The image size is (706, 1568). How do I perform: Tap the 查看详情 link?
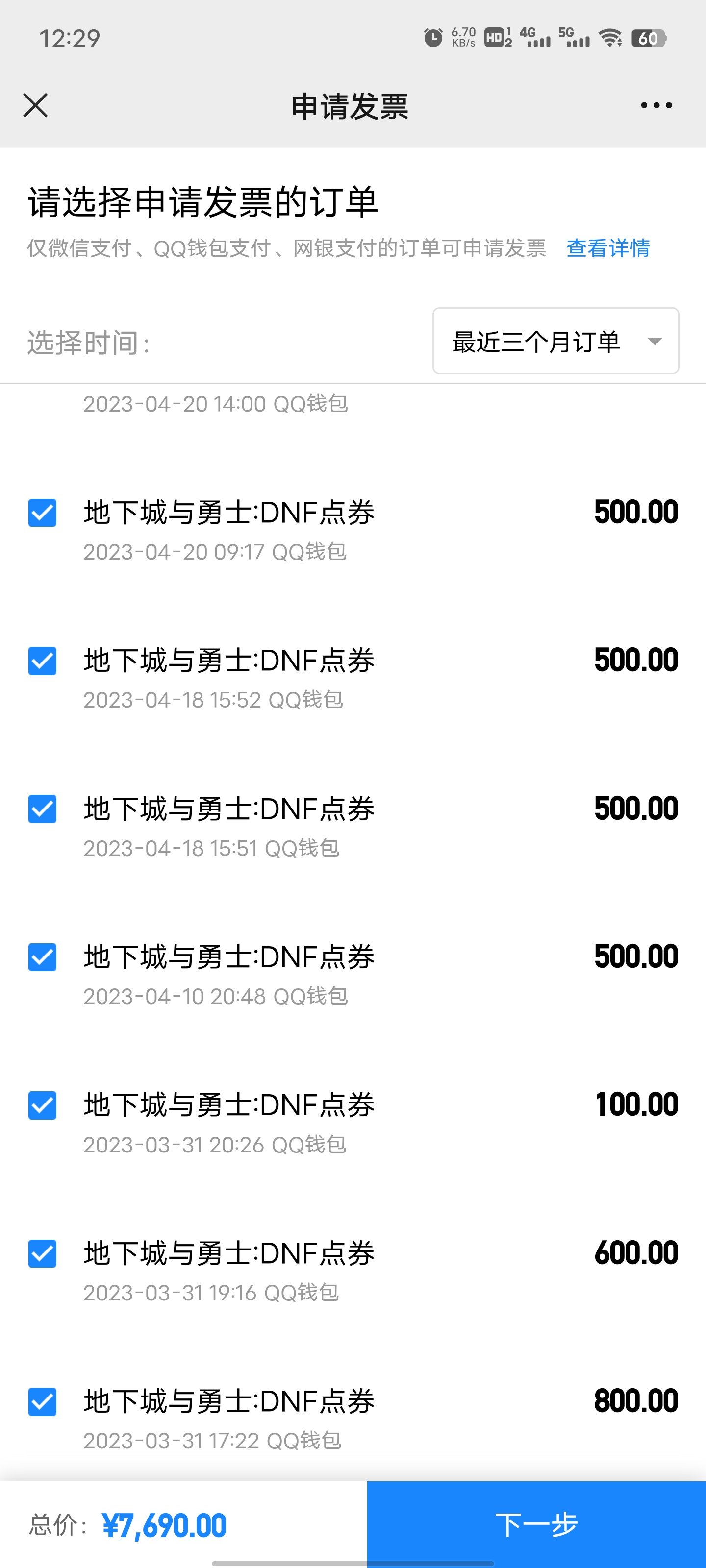pyautogui.click(x=608, y=248)
